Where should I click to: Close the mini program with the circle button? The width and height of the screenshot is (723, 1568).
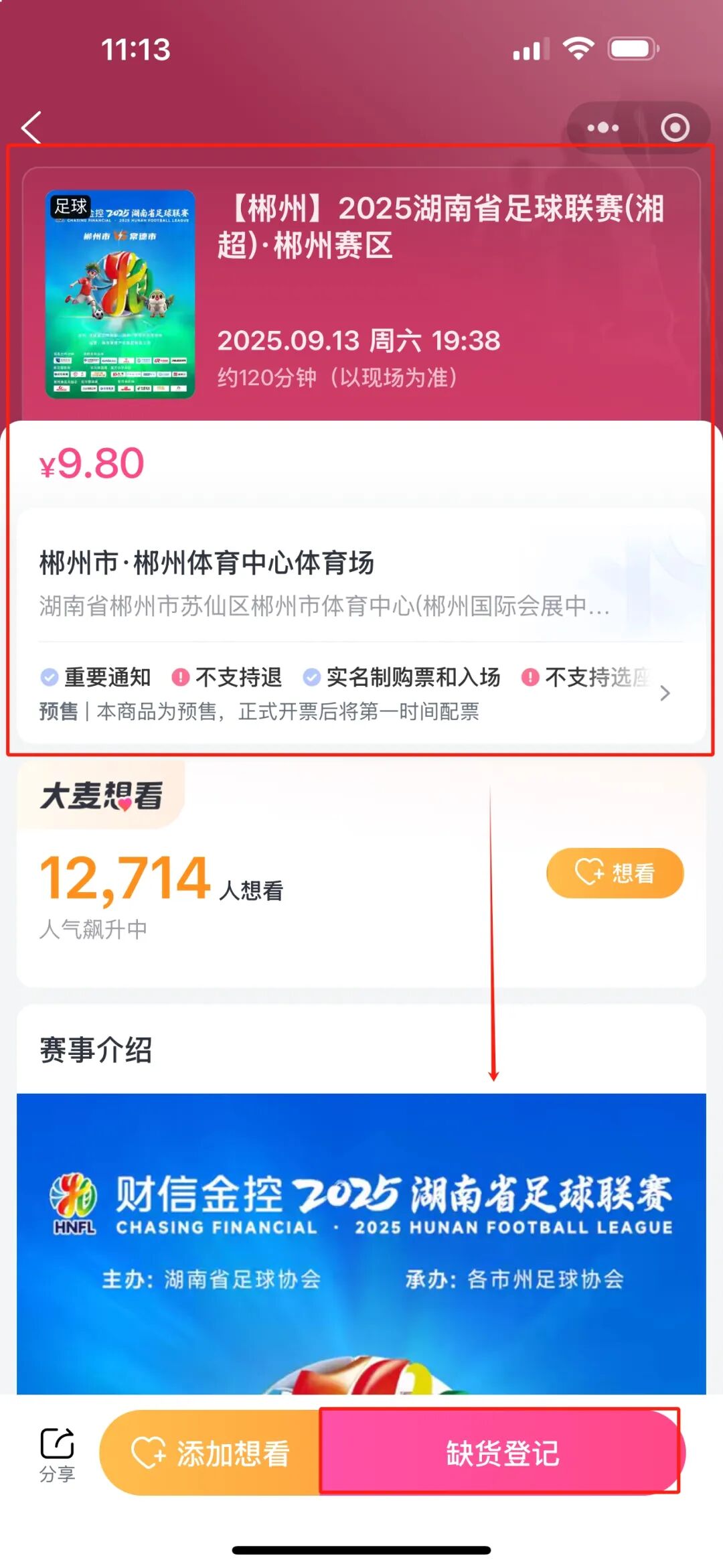[x=674, y=127]
